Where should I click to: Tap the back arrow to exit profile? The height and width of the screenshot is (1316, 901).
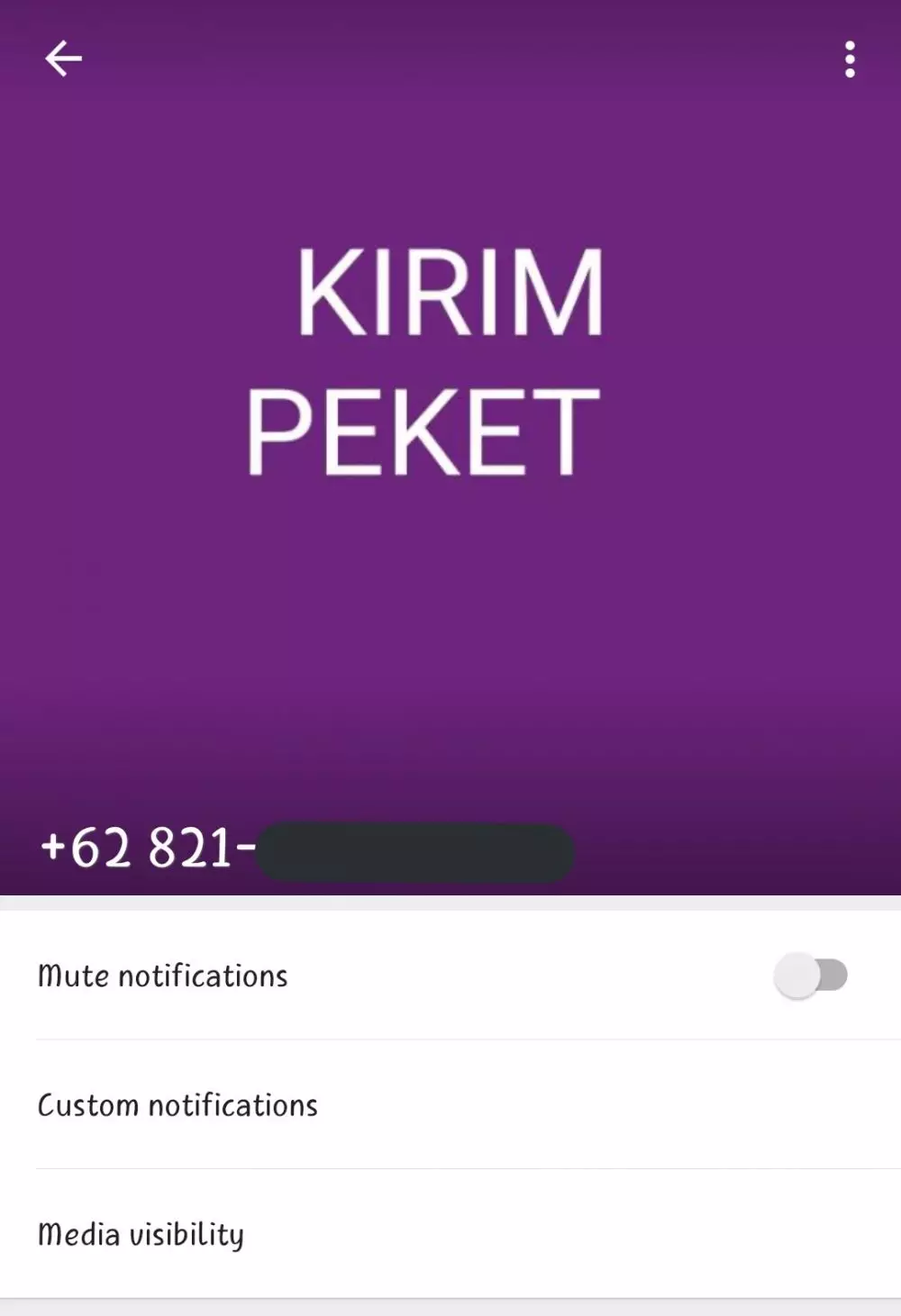(63, 59)
